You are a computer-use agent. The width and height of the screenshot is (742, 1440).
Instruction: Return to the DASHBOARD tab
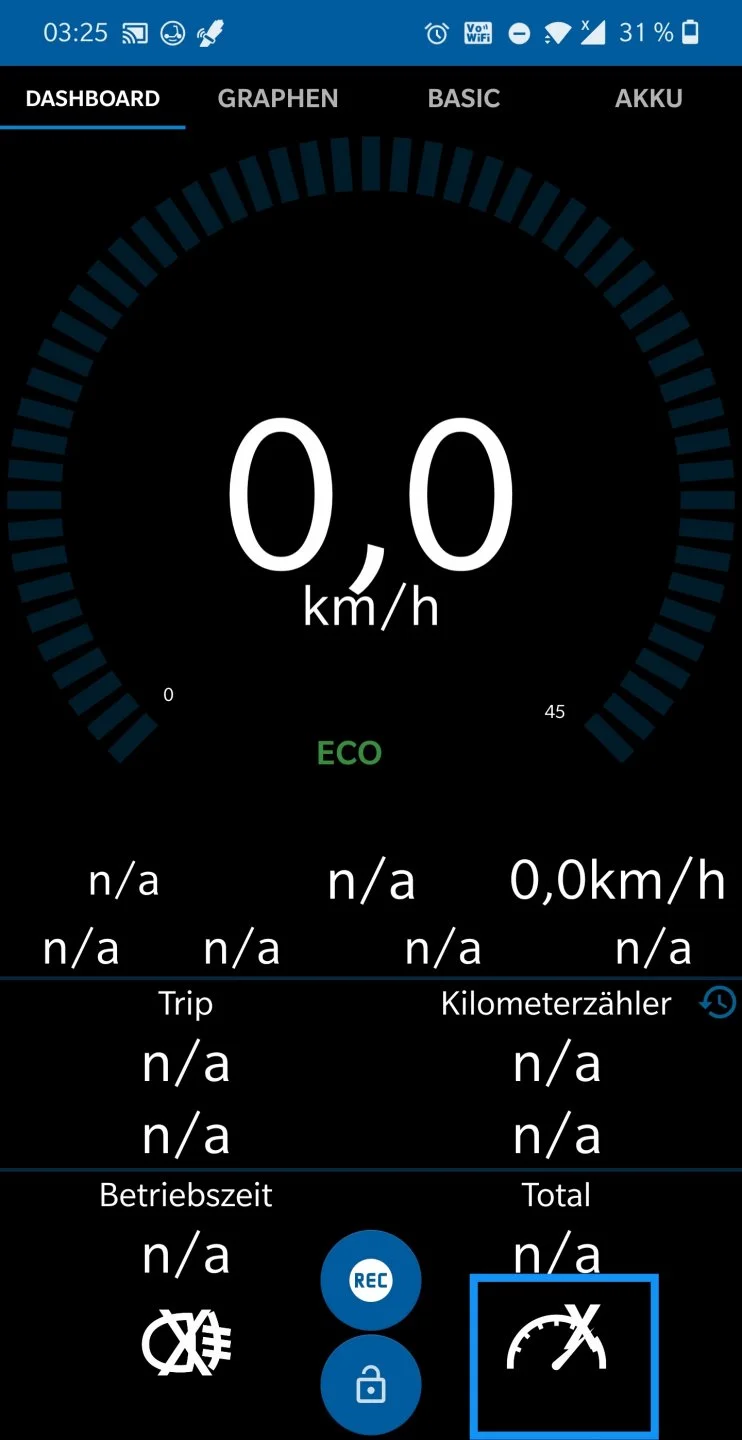(x=92, y=98)
